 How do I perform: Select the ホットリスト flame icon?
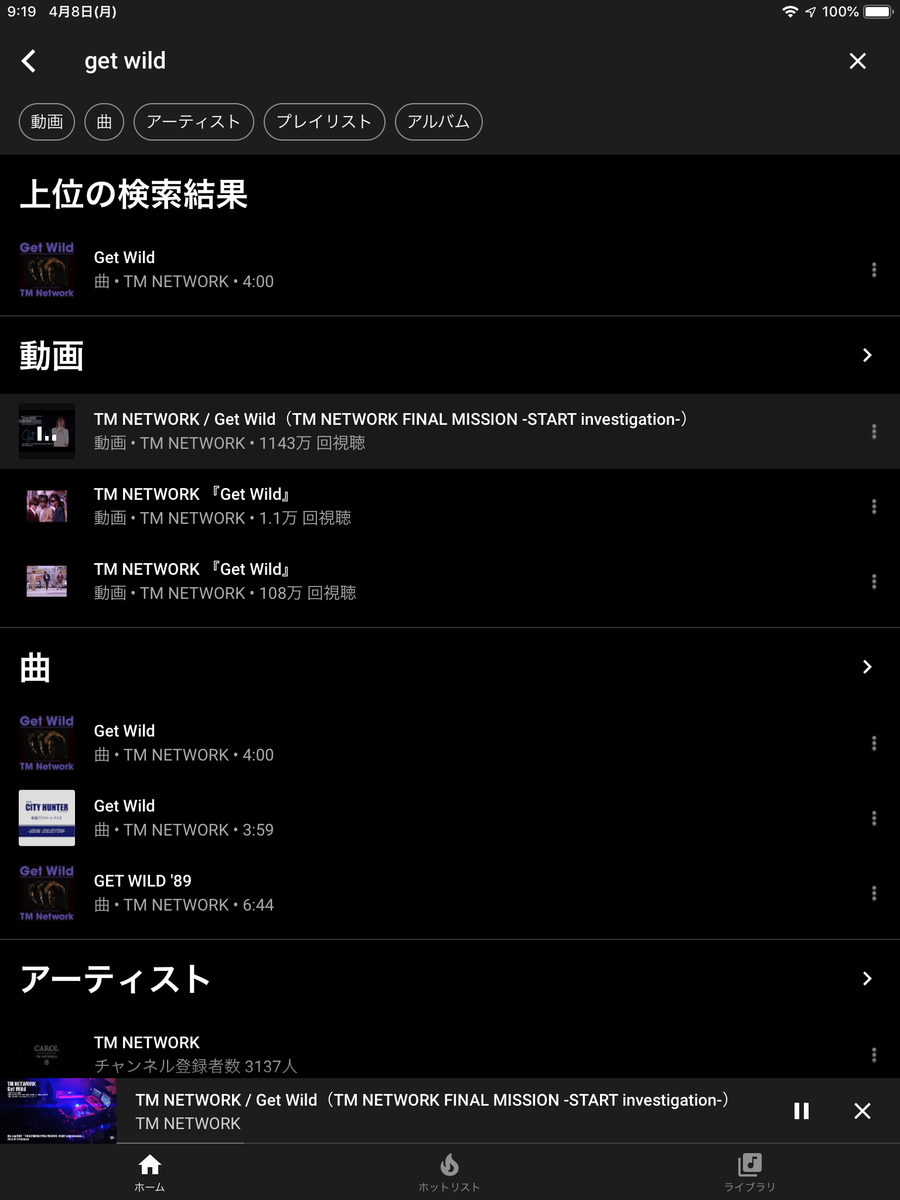coord(449,1170)
